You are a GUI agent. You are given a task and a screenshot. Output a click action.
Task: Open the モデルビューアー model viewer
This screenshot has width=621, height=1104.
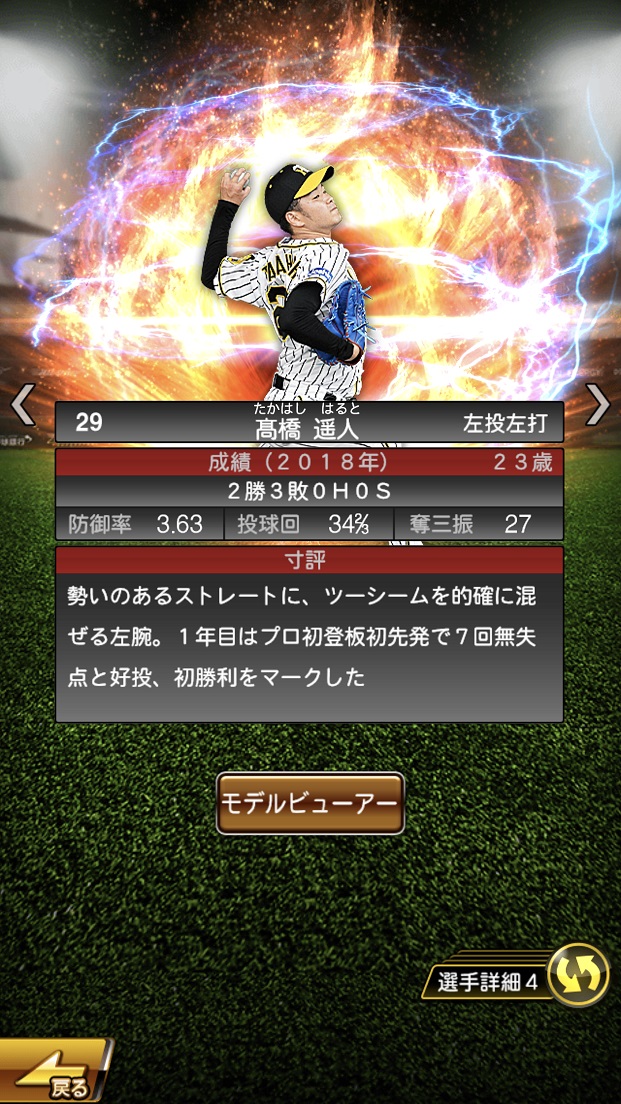coord(310,803)
